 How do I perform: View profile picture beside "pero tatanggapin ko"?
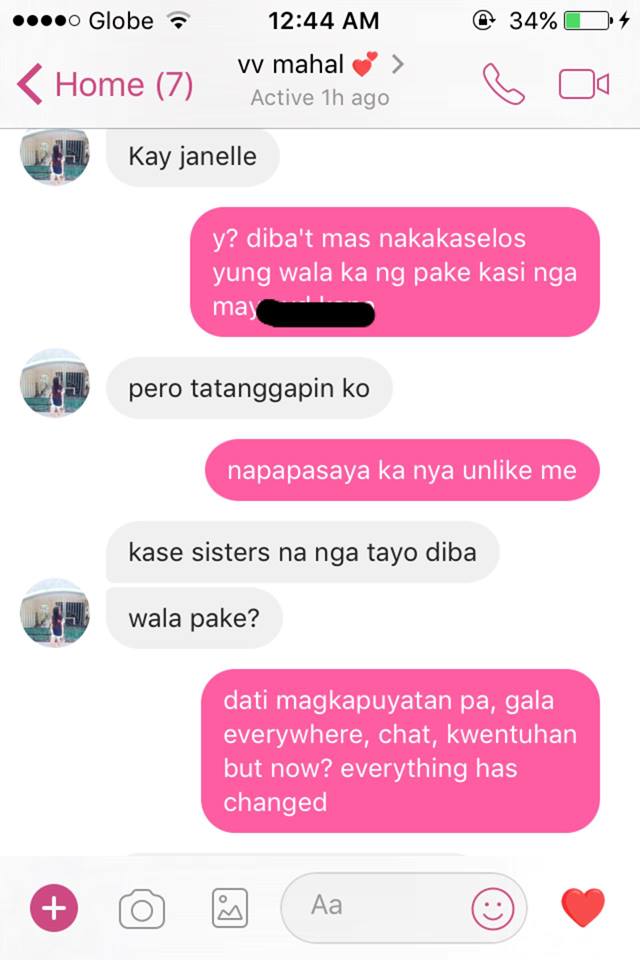[x=55, y=385]
